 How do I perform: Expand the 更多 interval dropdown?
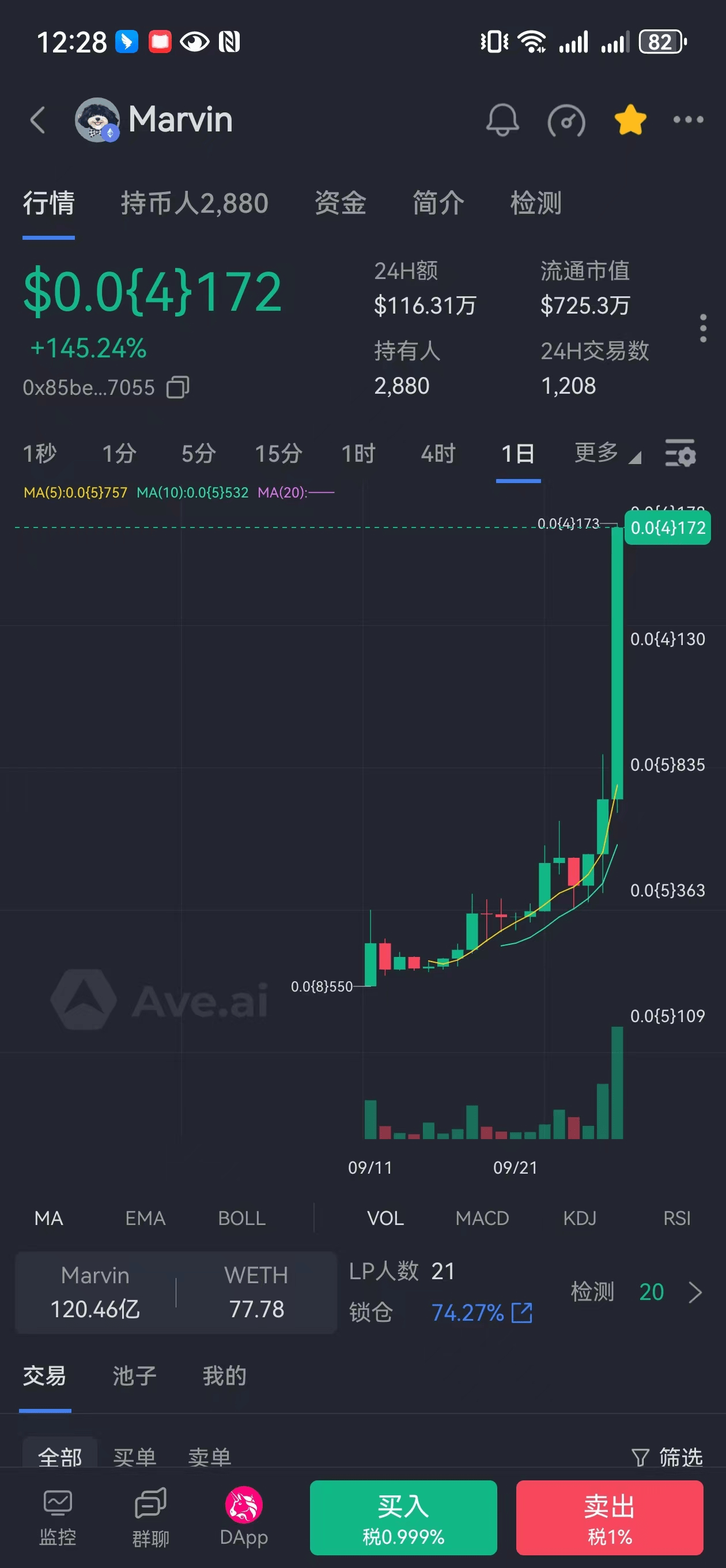click(607, 454)
